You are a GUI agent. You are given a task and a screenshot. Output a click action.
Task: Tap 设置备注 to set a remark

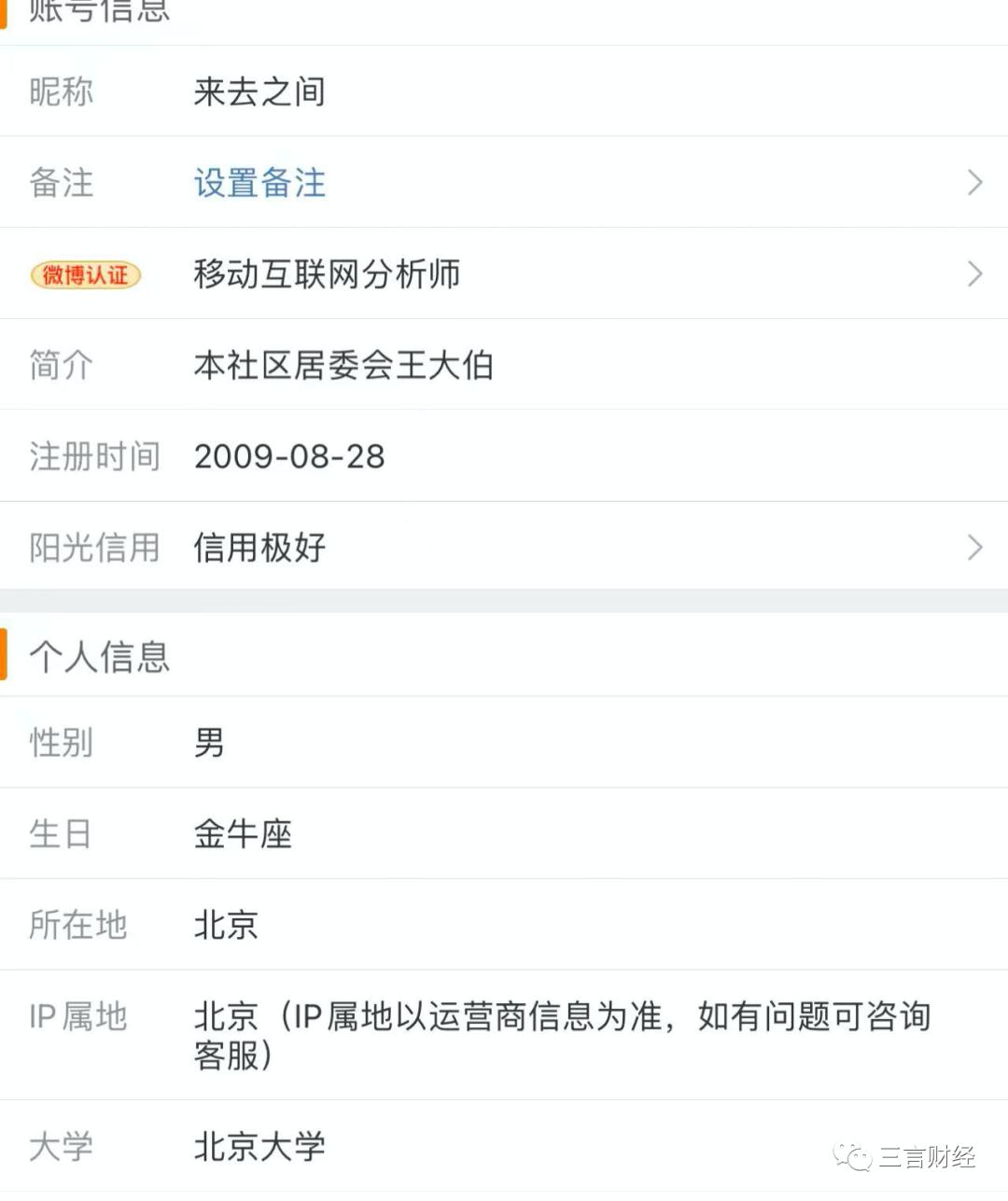259,183
